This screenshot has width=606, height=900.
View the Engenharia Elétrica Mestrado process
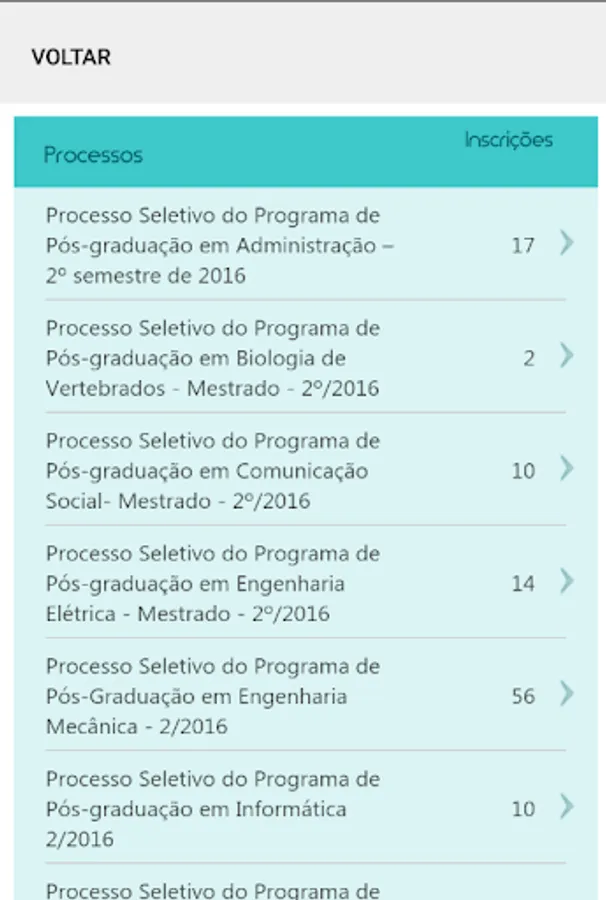pos(300,583)
